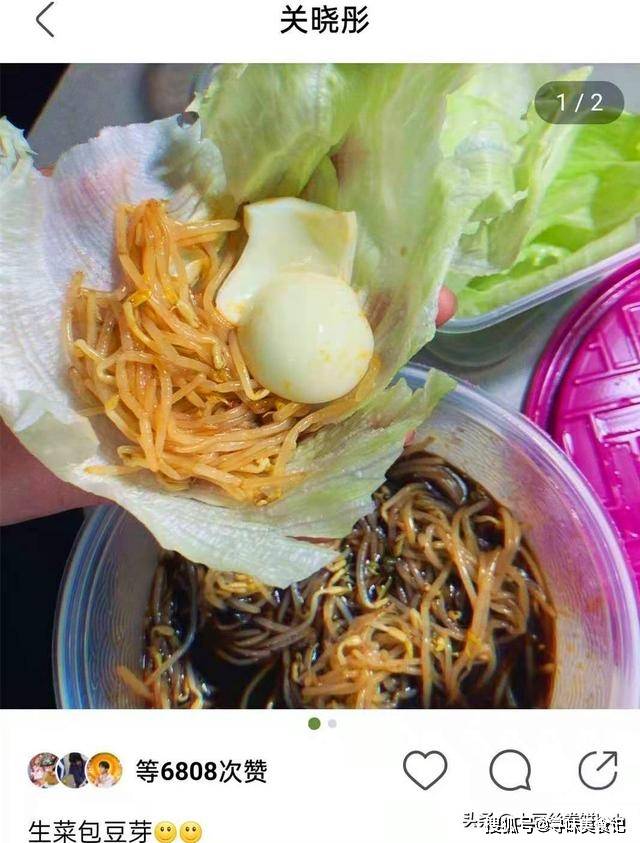Open the lettuce wrap photo full screen
640x843 pixels.
[320, 386]
